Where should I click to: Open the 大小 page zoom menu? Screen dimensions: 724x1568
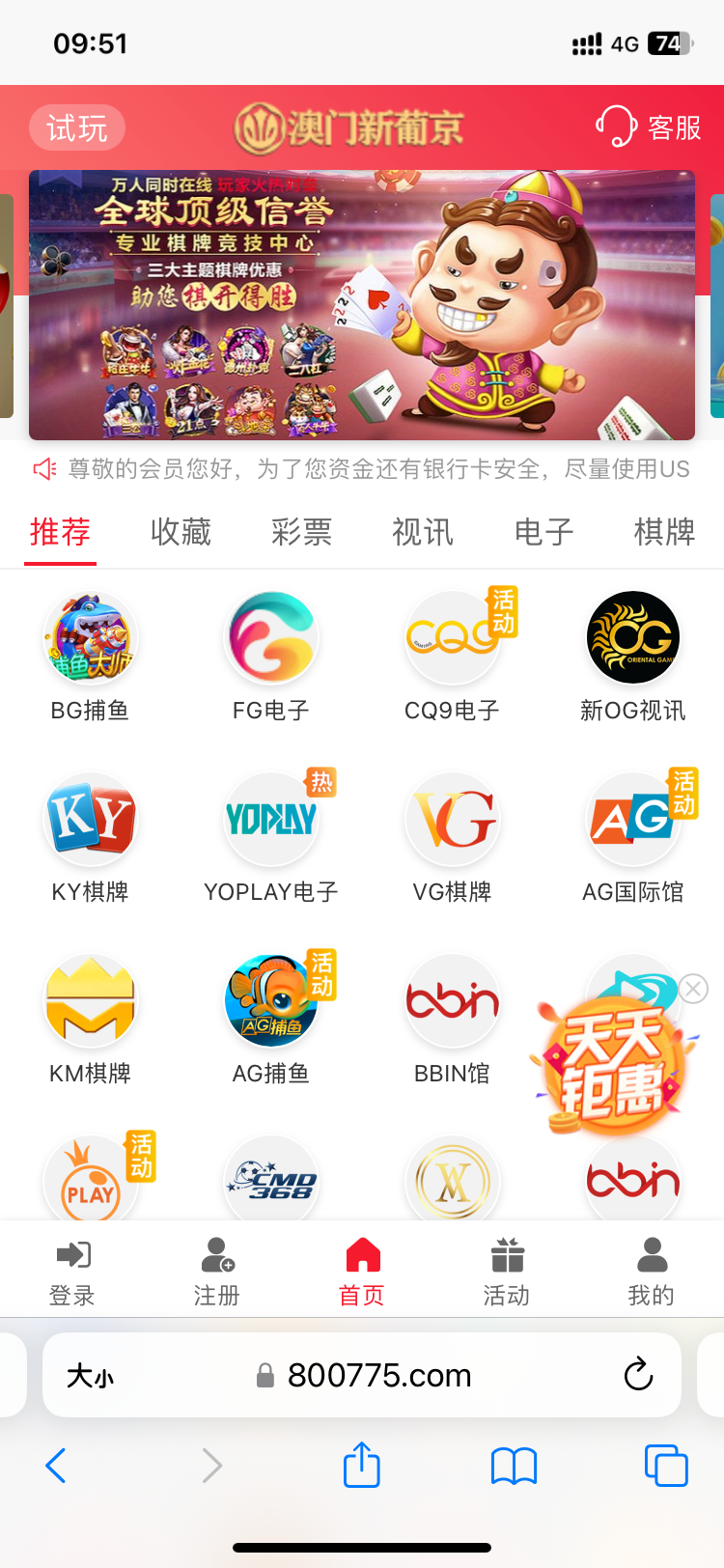coord(89,1375)
